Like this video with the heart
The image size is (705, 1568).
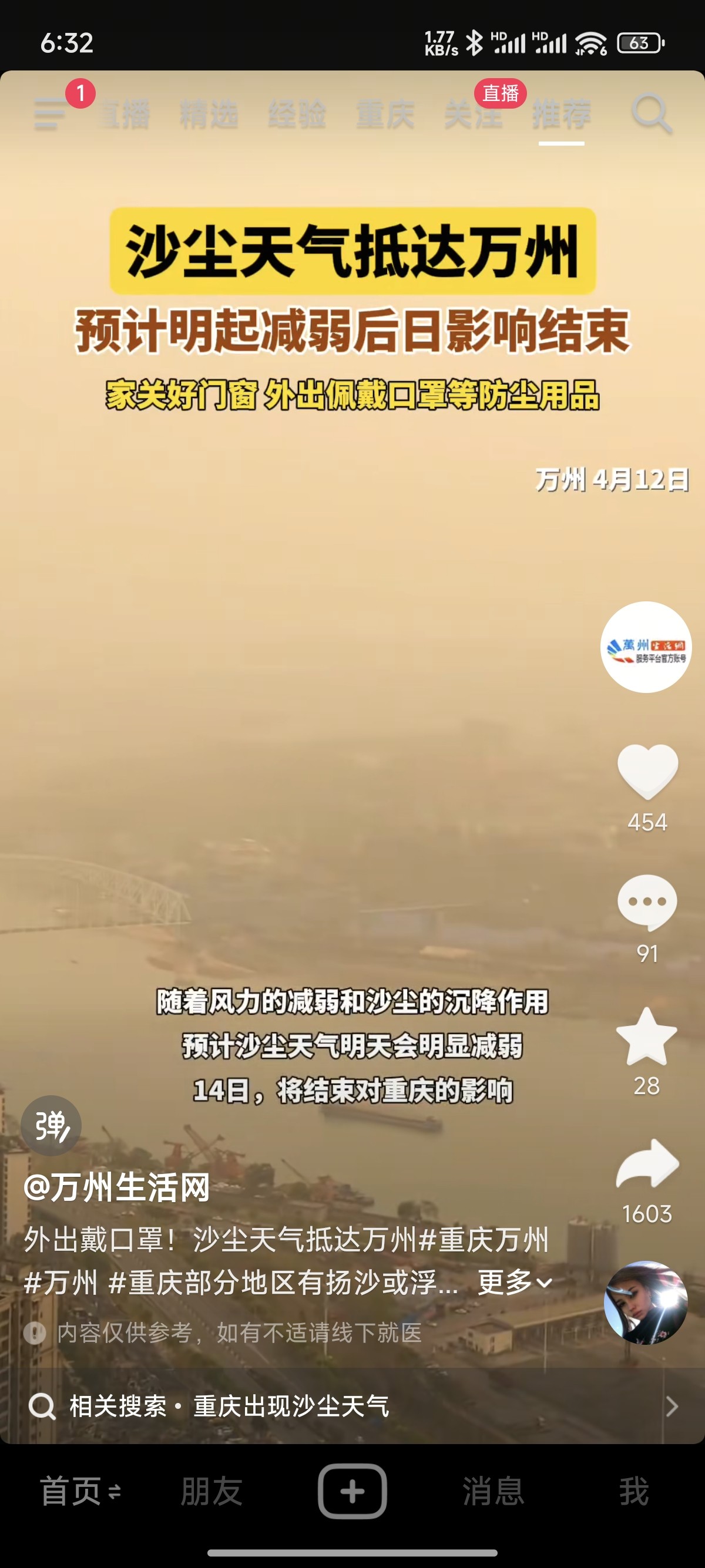click(x=647, y=771)
